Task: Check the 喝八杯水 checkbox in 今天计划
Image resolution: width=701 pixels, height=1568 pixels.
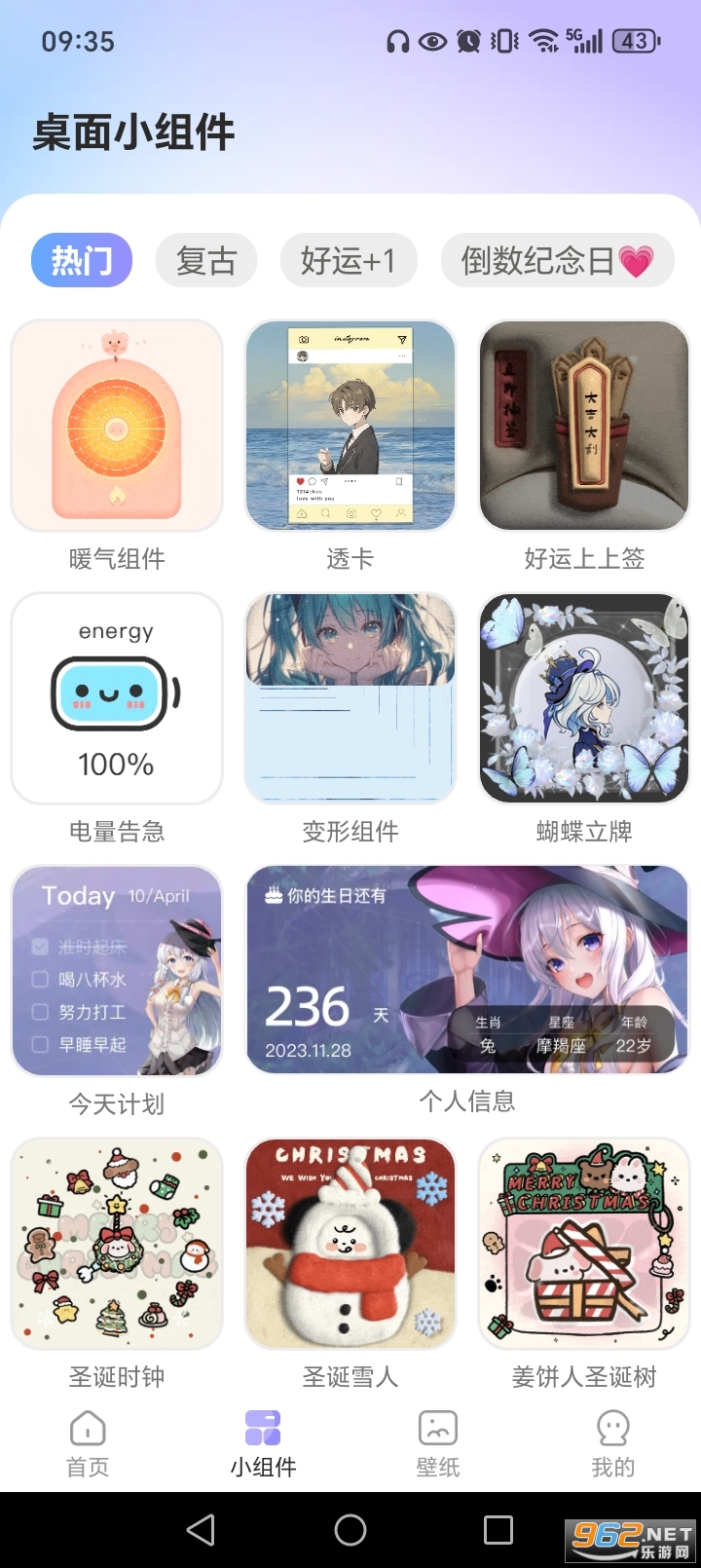Action: 40,981
